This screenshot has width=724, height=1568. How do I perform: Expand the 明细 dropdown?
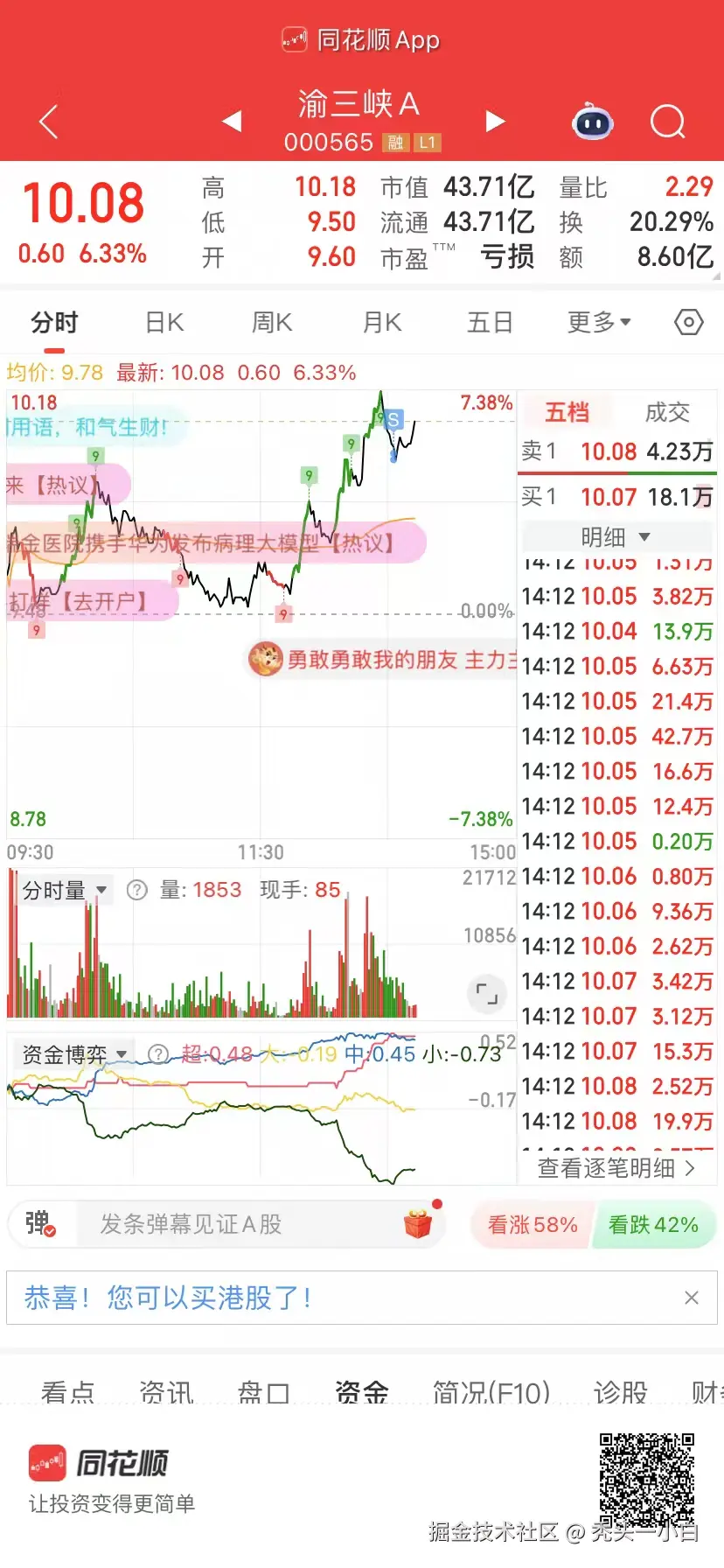point(616,536)
